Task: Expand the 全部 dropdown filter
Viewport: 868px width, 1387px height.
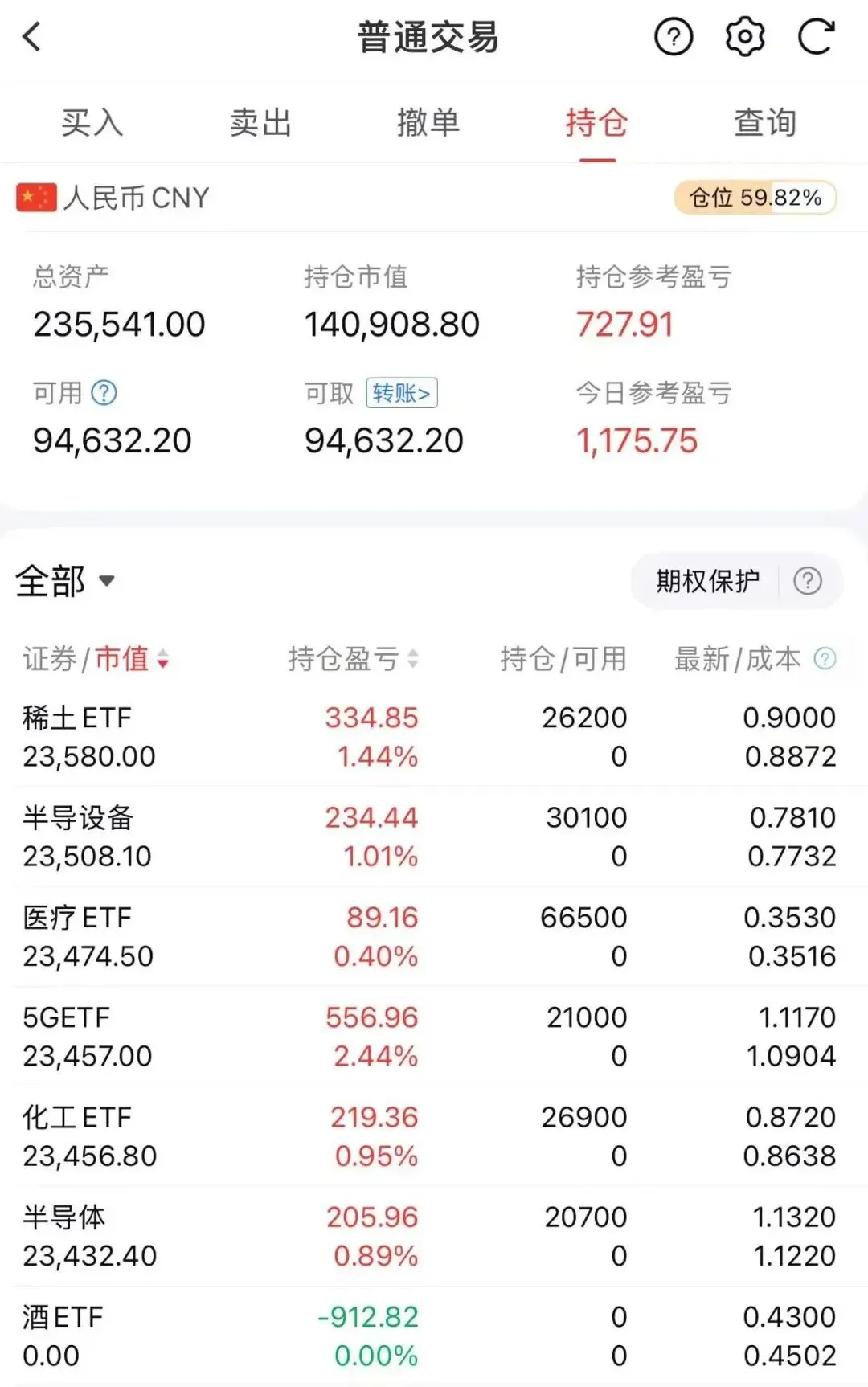Action: point(66,581)
